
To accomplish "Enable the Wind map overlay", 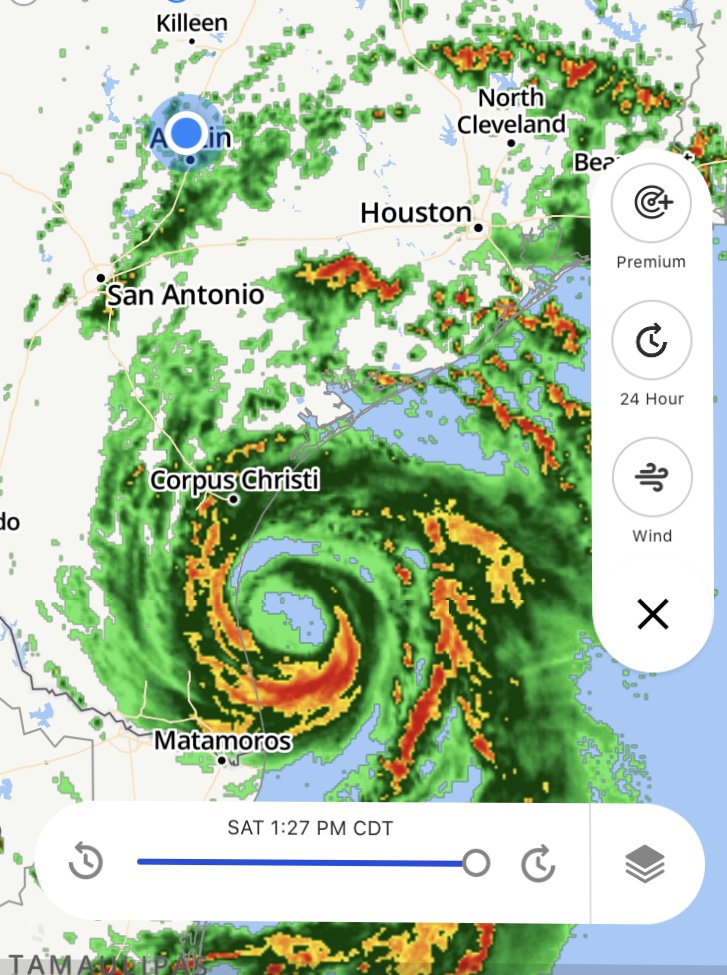I will 652,477.
